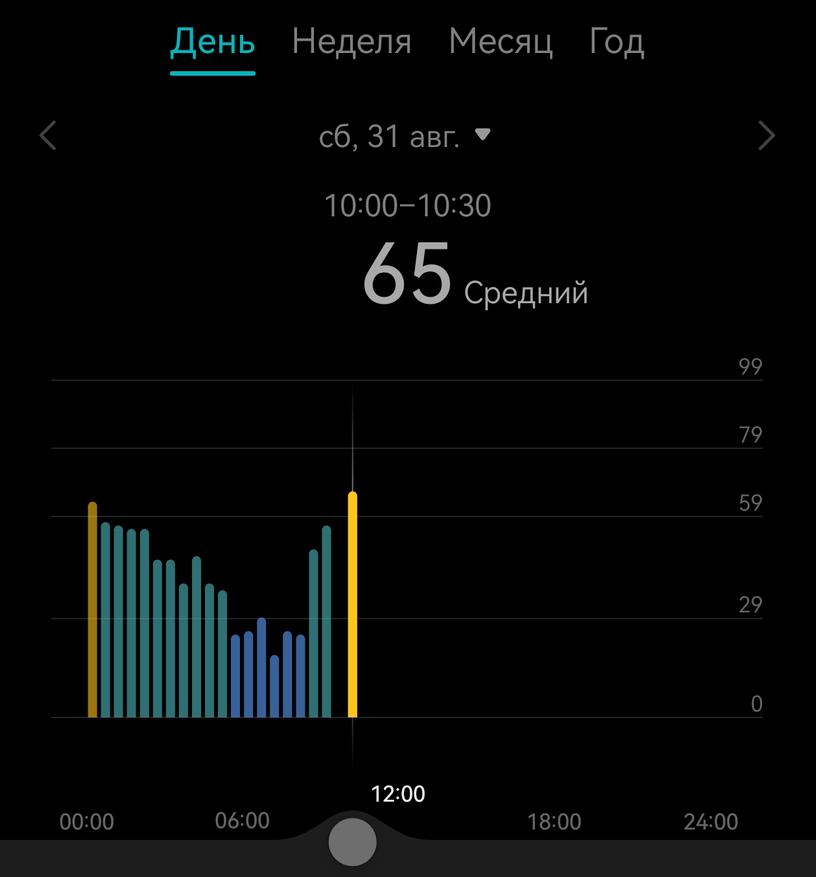Select the highlighted yellow 10:00 bar

352,605
